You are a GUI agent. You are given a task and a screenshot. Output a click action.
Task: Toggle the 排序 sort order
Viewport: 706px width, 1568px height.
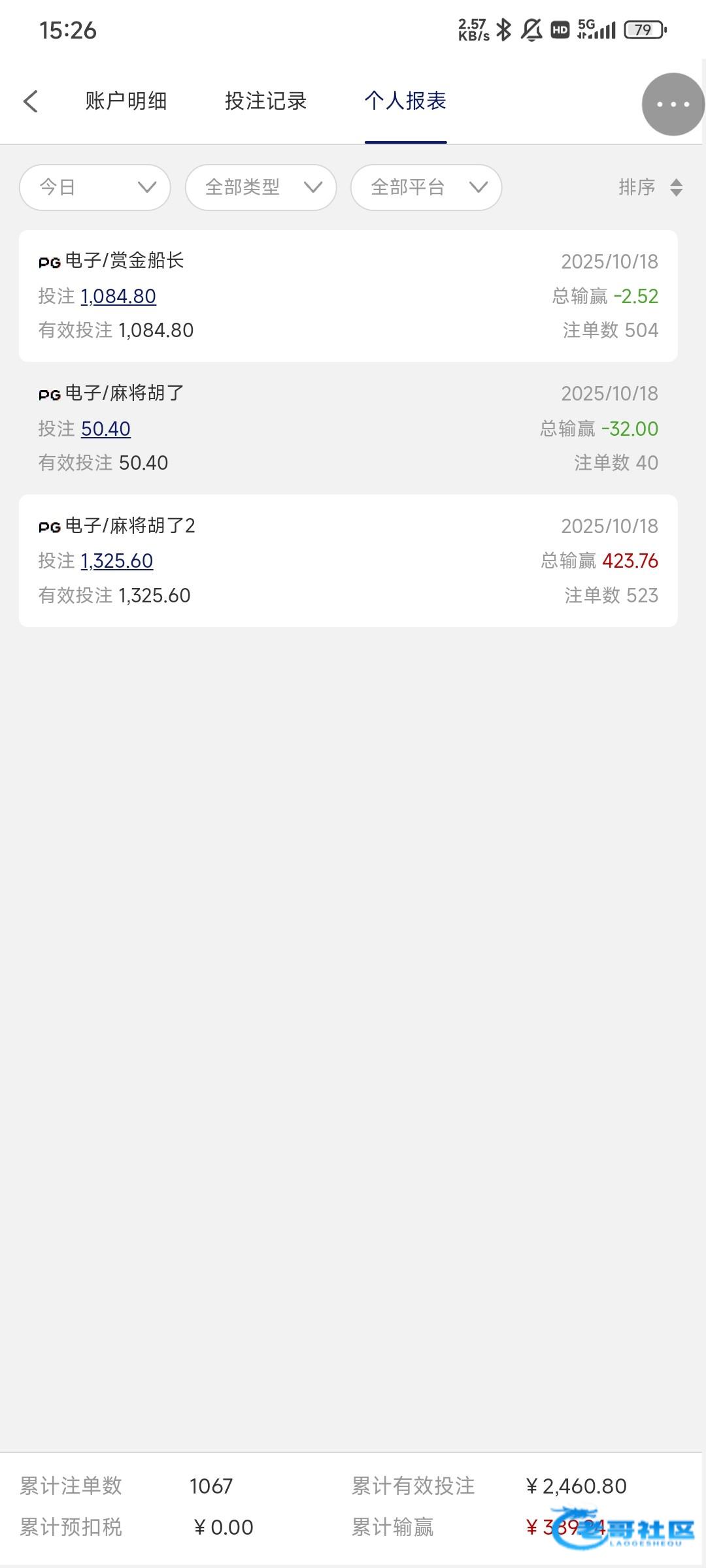(650, 188)
